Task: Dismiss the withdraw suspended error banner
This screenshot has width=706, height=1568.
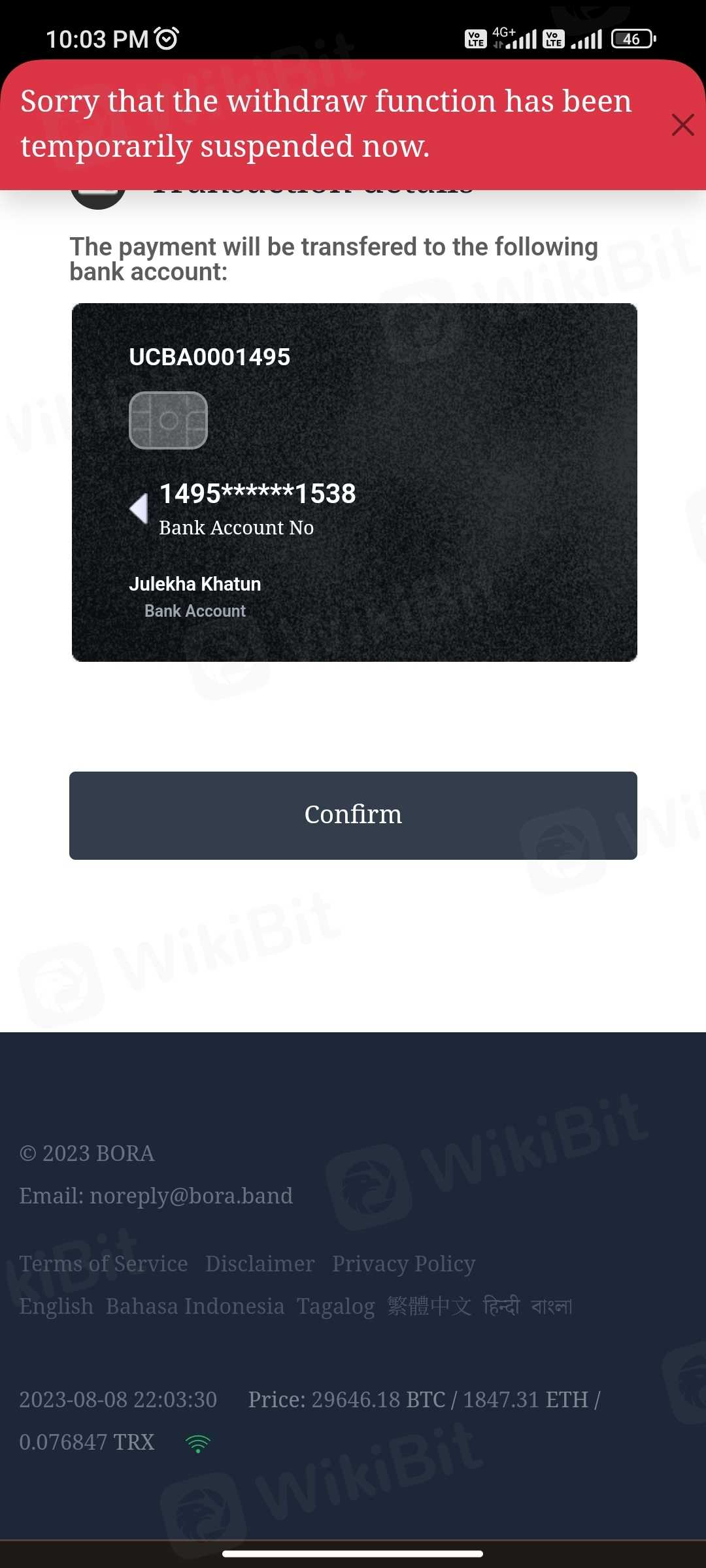Action: 682,124
